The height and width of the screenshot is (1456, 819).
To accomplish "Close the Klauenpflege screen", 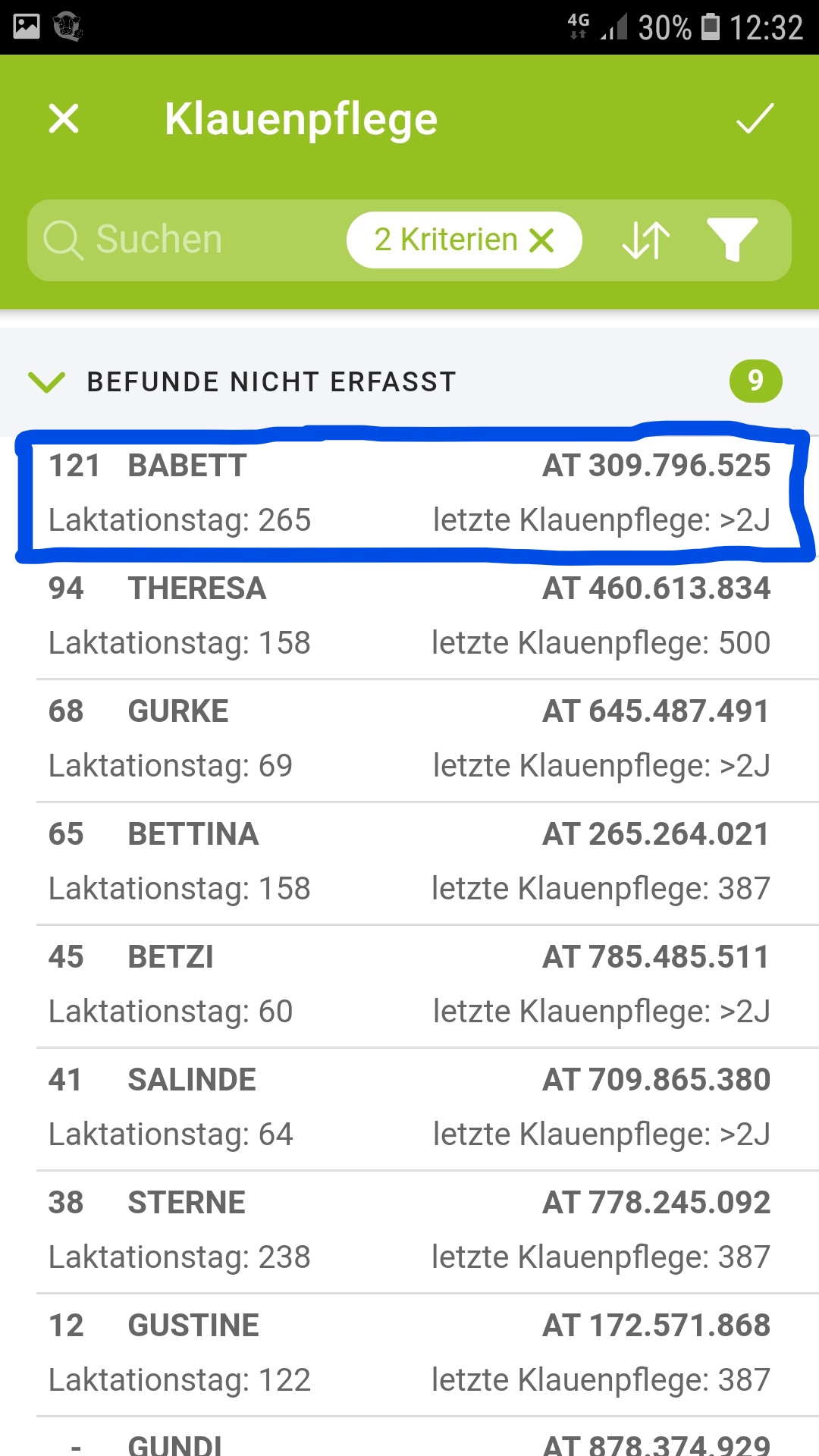I will 64,119.
